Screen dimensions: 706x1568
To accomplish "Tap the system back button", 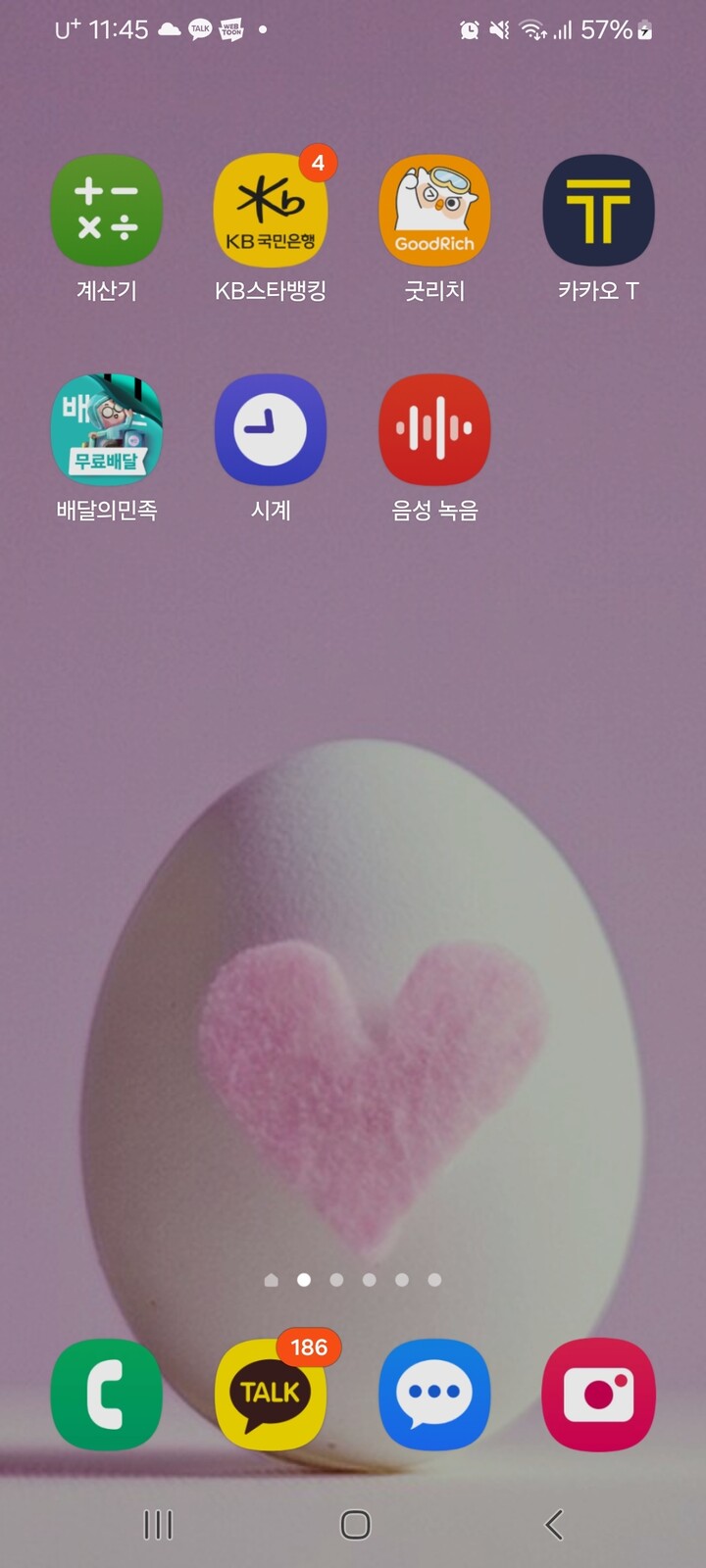I will [x=554, y=1524].
